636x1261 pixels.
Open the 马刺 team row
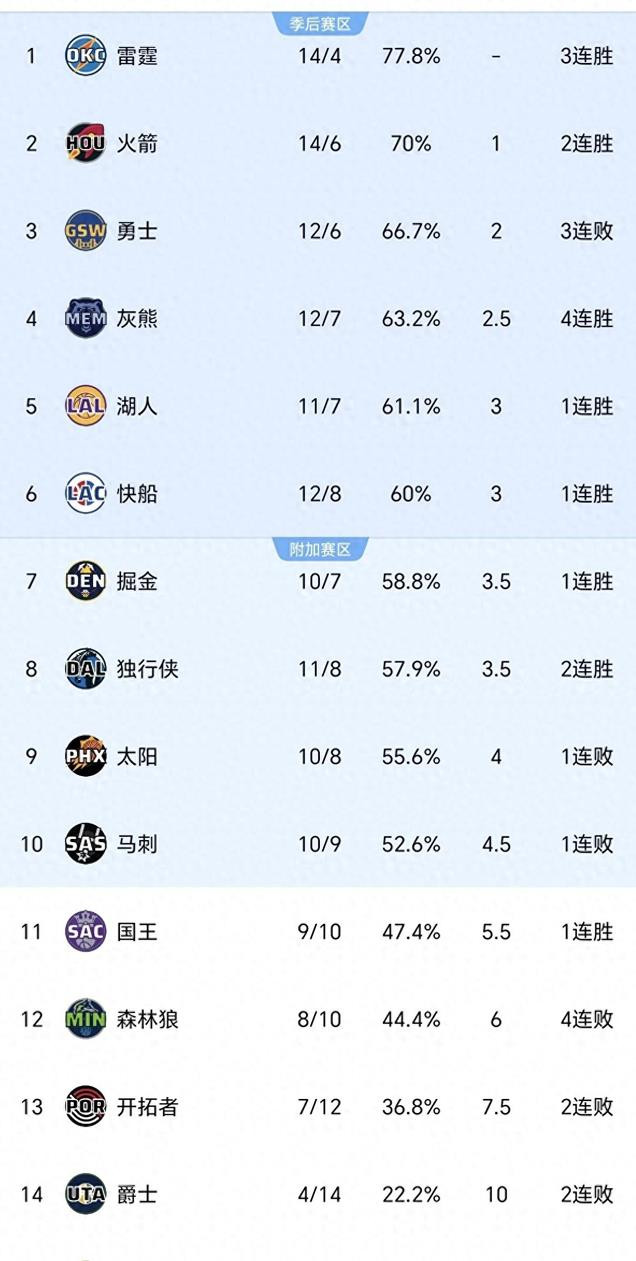pos(318,844)
